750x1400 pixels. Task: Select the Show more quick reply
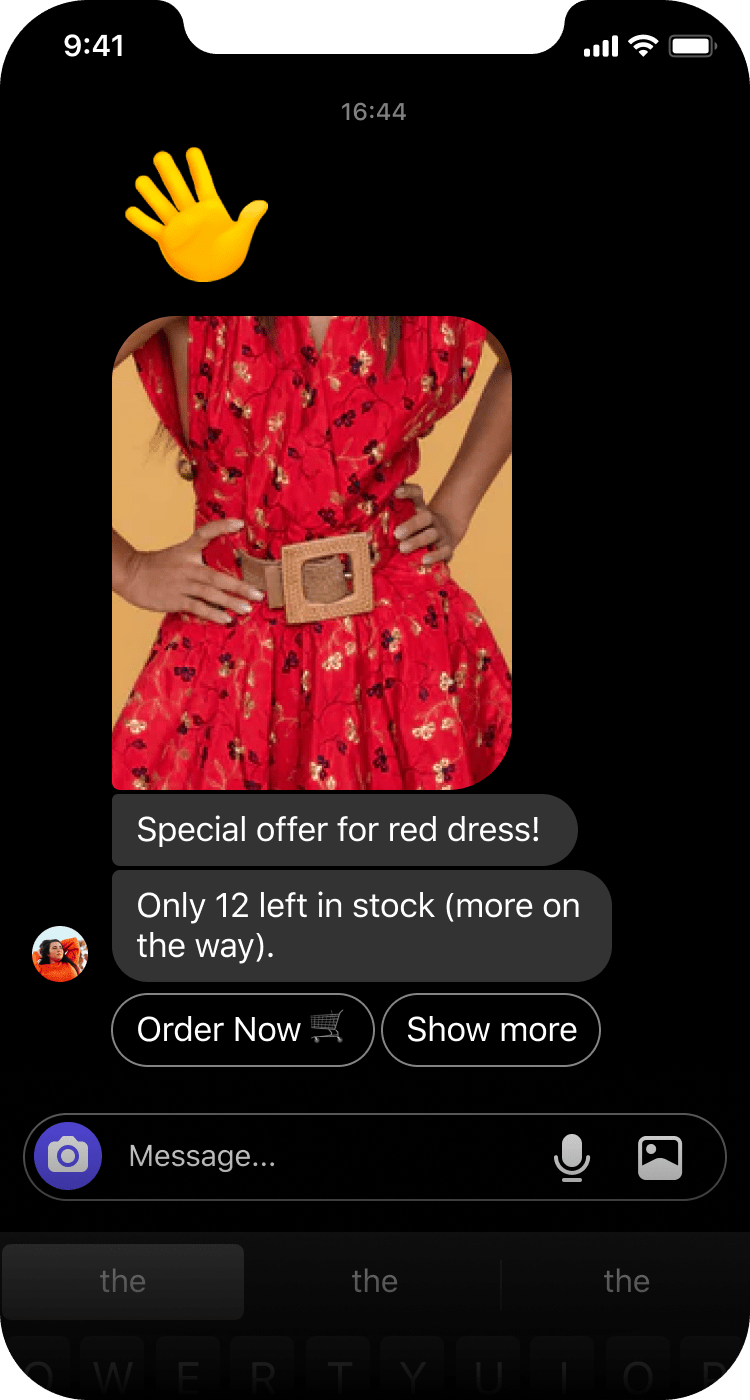(x=491, y=1030)
